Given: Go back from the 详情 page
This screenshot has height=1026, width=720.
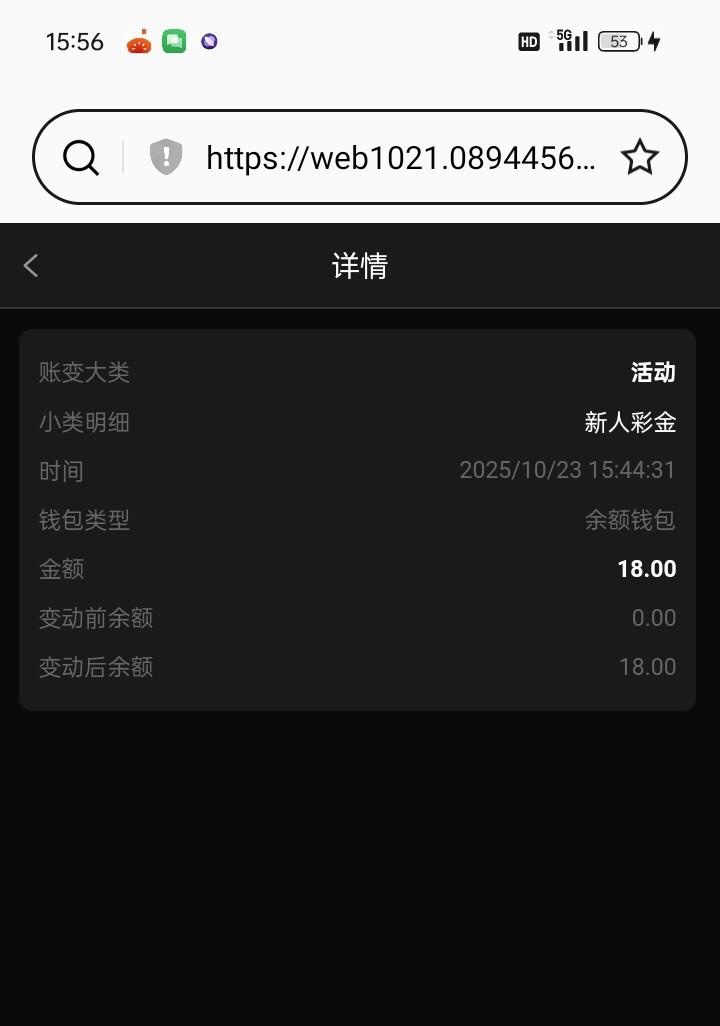Looking at the screenshot, I should (31, 265).
